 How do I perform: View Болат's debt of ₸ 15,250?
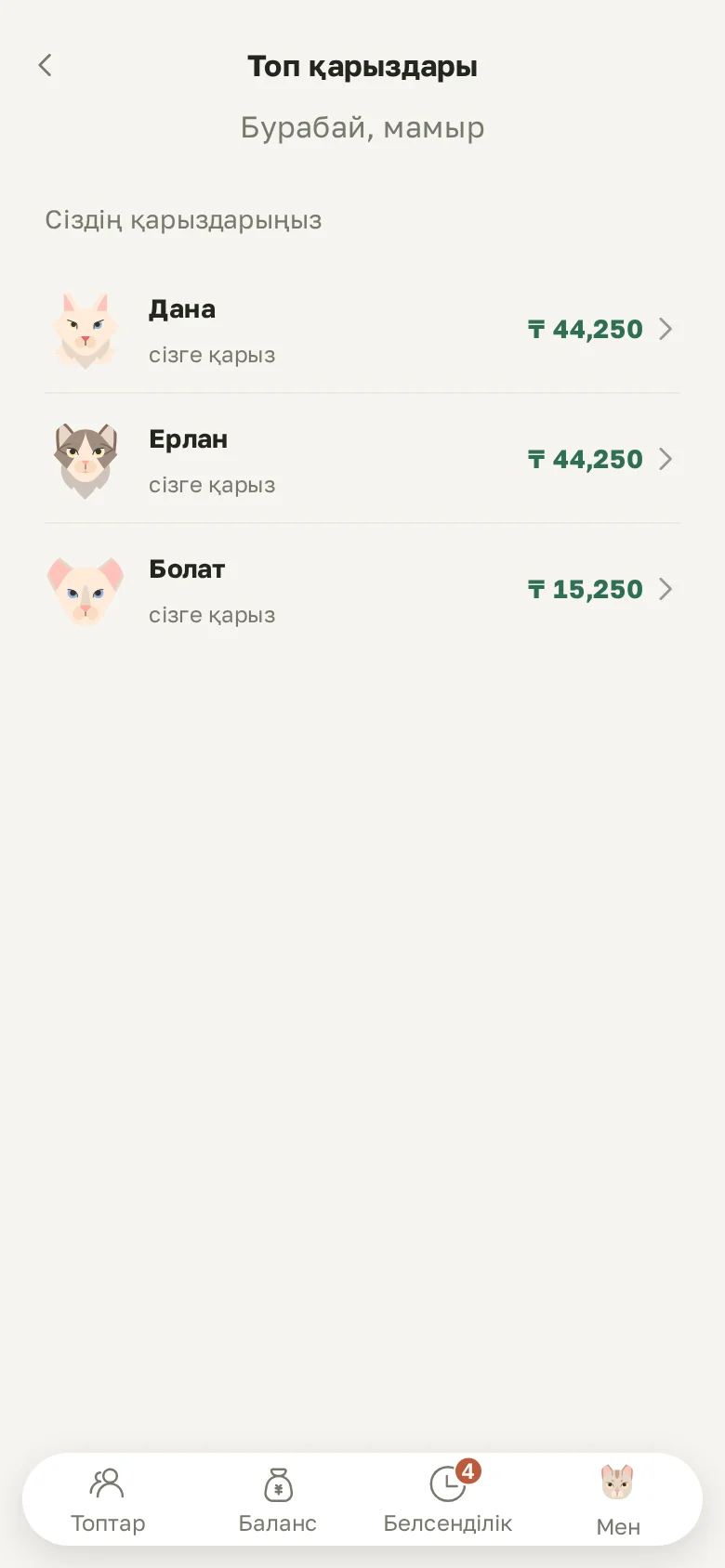point(362,589)
